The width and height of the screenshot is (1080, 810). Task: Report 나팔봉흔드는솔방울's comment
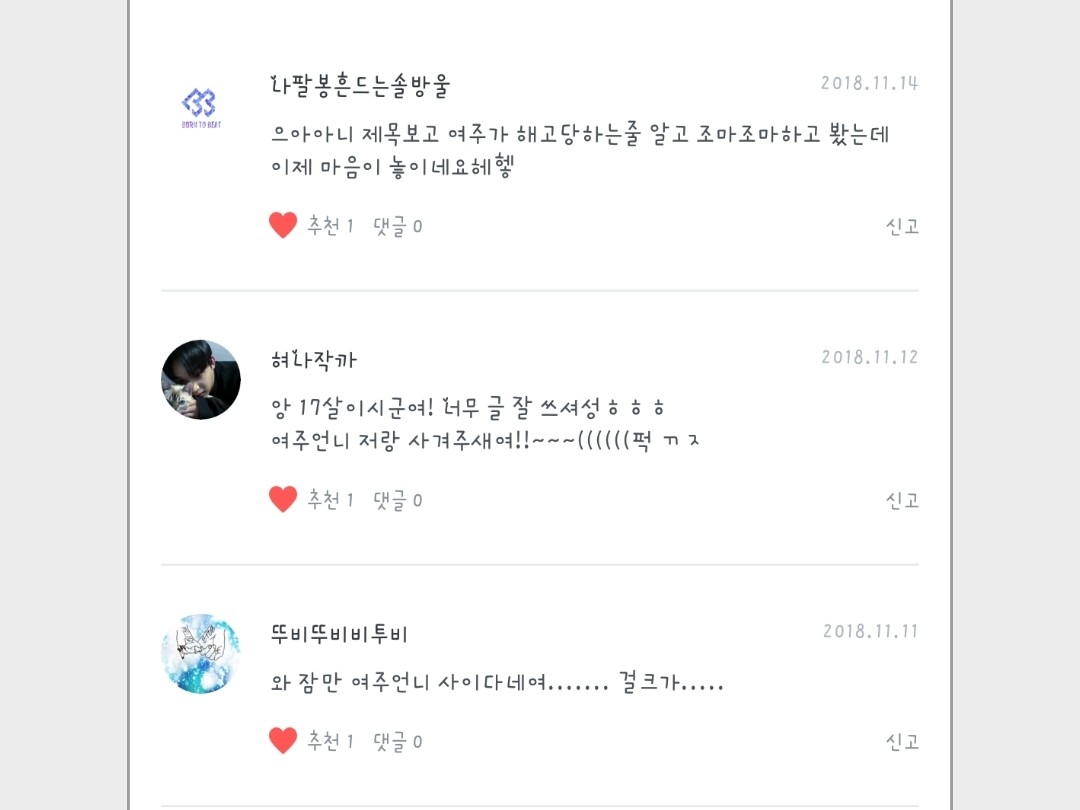(x=901, y=227)
